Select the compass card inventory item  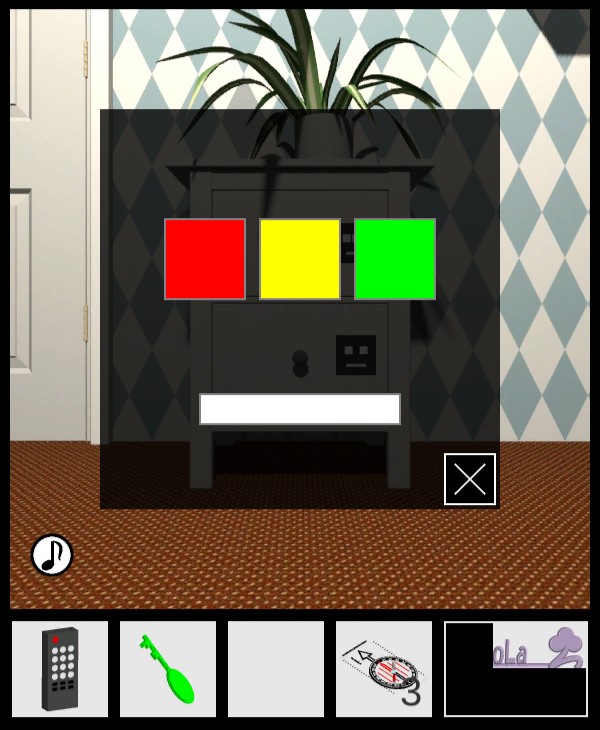tap(384, 669)
